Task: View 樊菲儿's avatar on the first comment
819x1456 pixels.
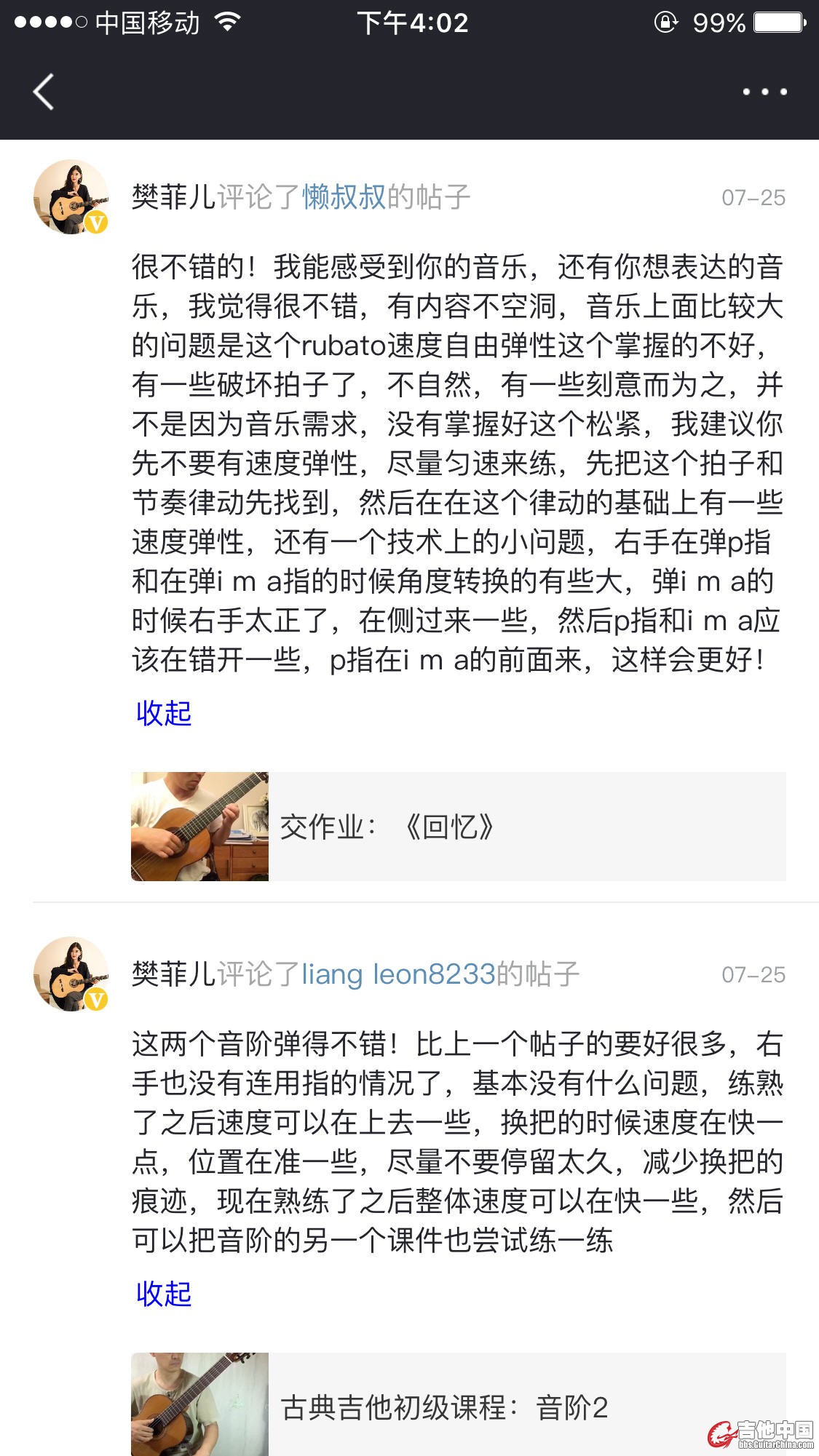Action: tap(71, 197)
